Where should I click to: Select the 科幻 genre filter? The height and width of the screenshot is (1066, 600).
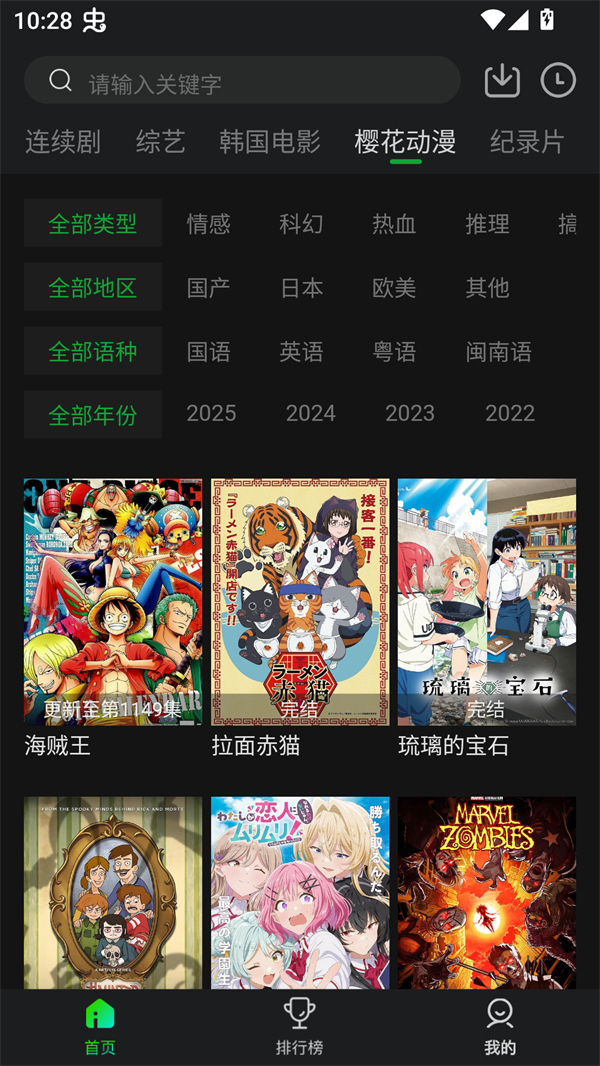(x=301, y=224)
